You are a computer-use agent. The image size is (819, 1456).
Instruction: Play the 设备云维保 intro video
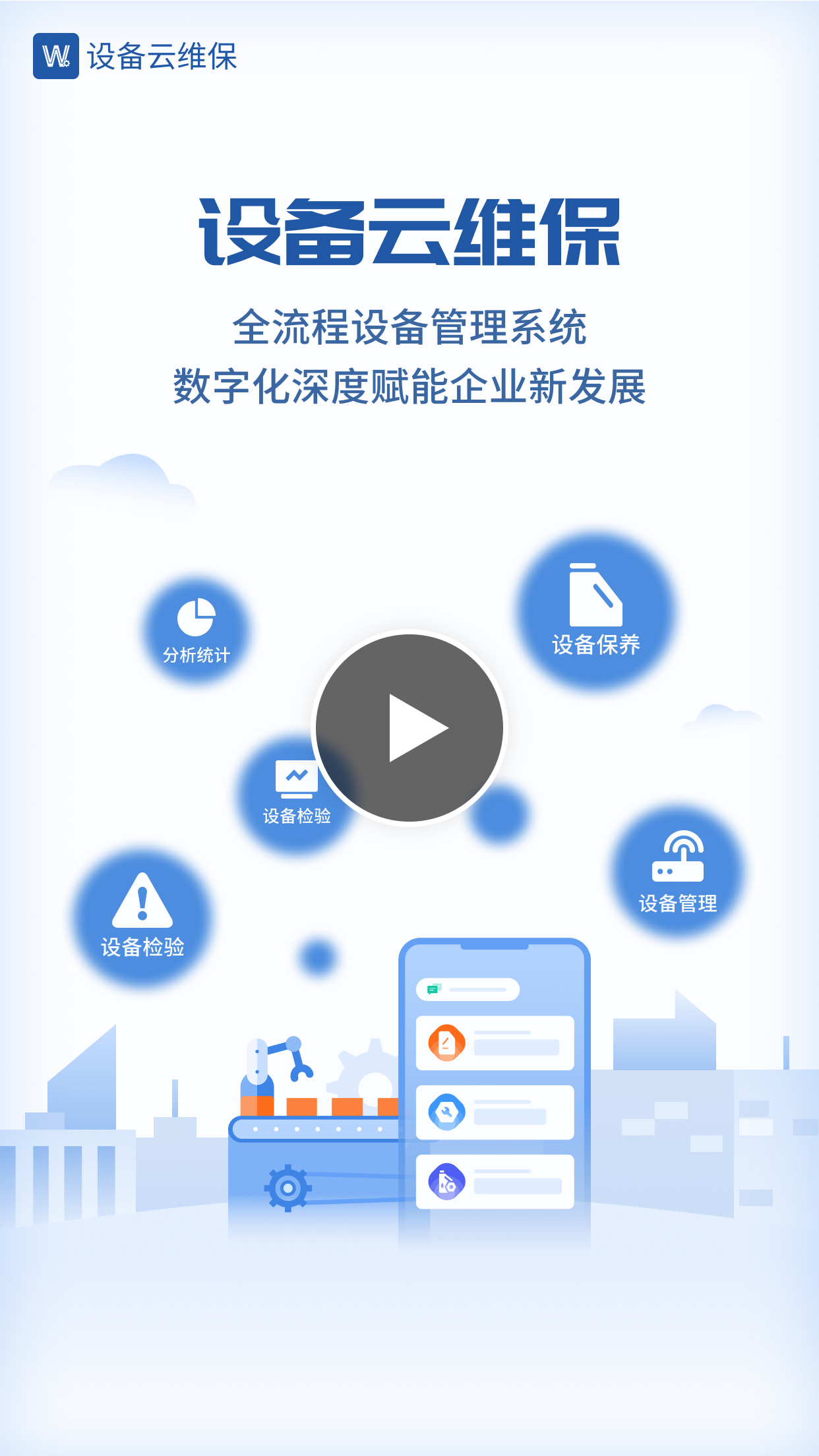409,728
